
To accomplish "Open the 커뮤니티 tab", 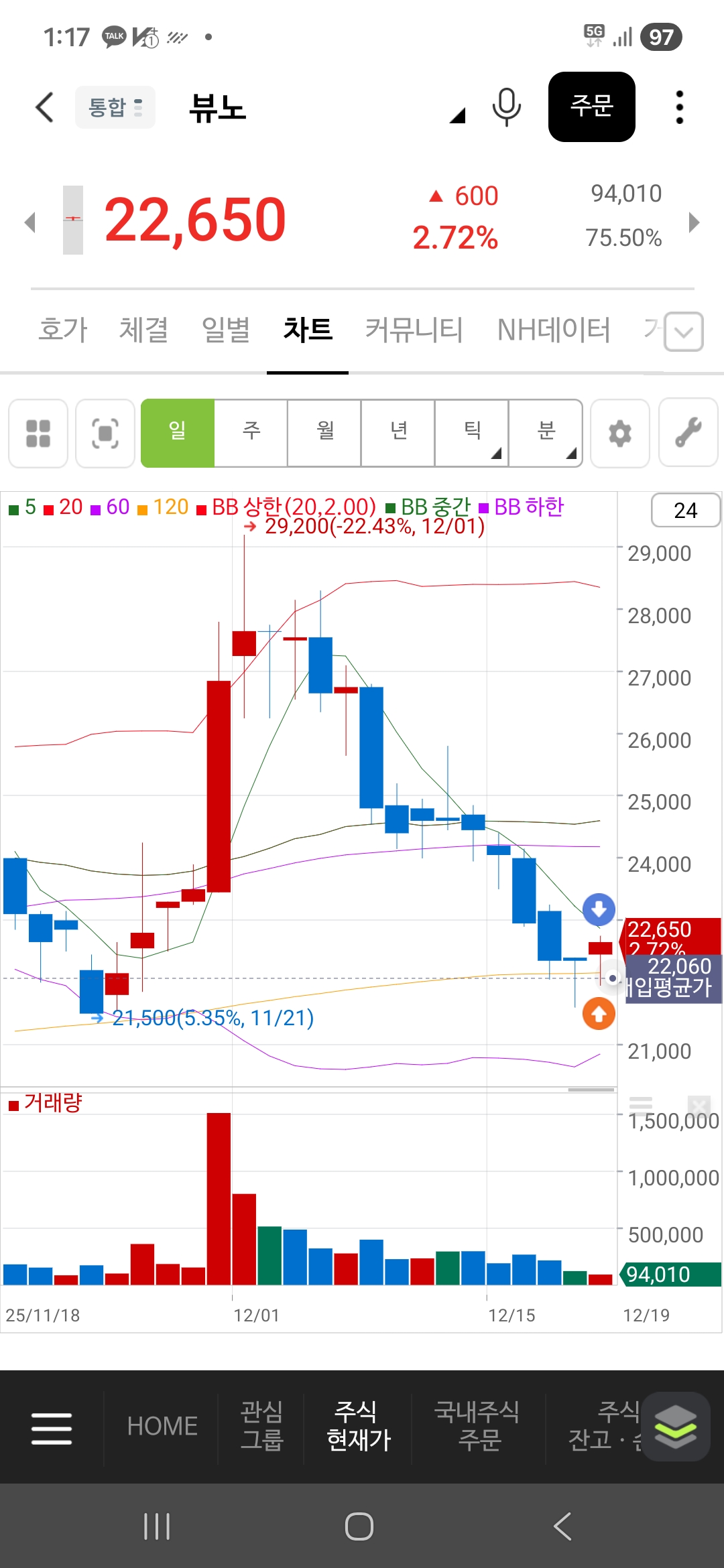I will tap(414, 330).
